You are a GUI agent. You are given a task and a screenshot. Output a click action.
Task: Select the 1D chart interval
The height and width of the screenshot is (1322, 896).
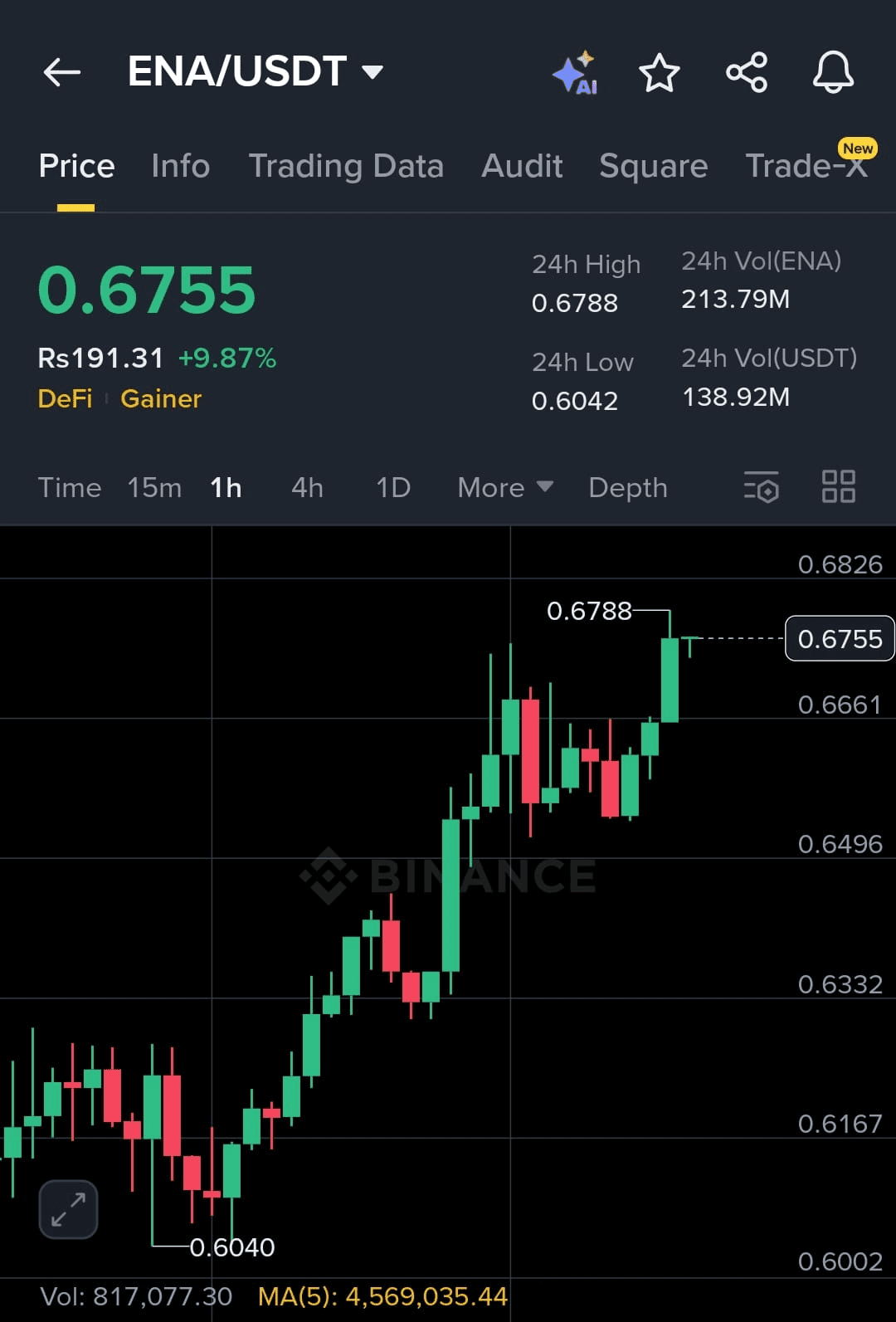(393, 488)
